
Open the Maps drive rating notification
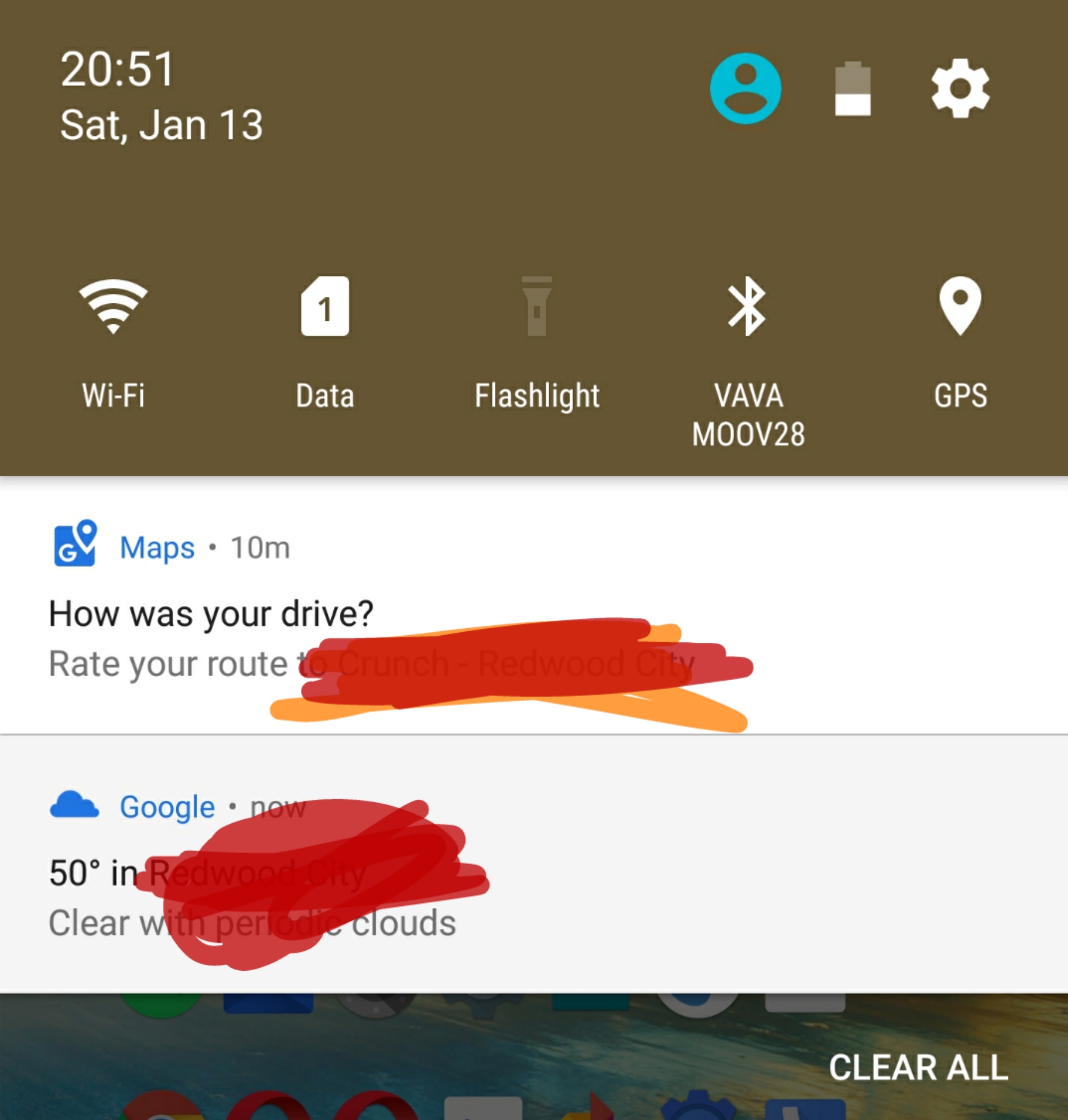(210, 614)
